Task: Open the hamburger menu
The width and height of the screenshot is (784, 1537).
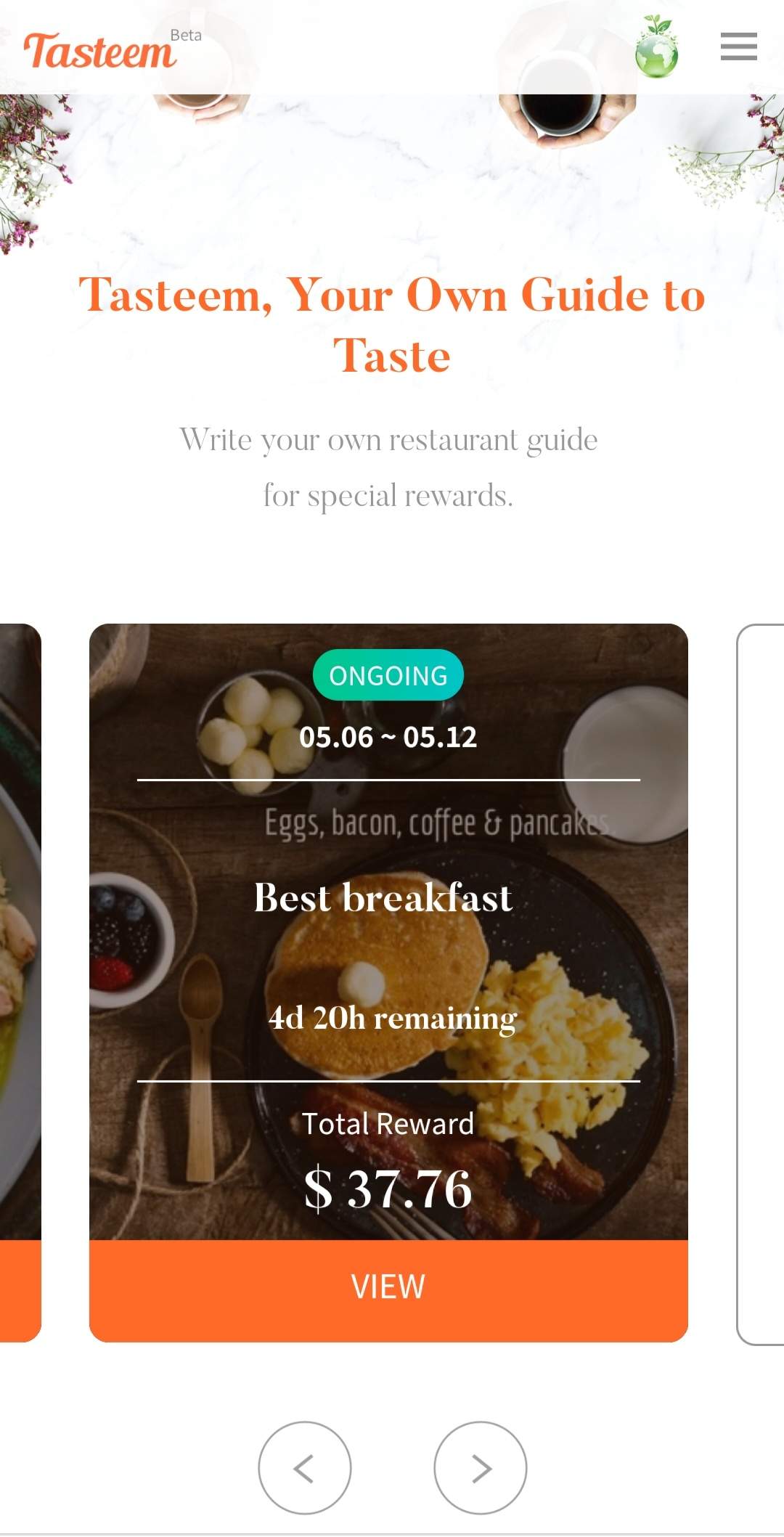Action: tap(738, 46)
